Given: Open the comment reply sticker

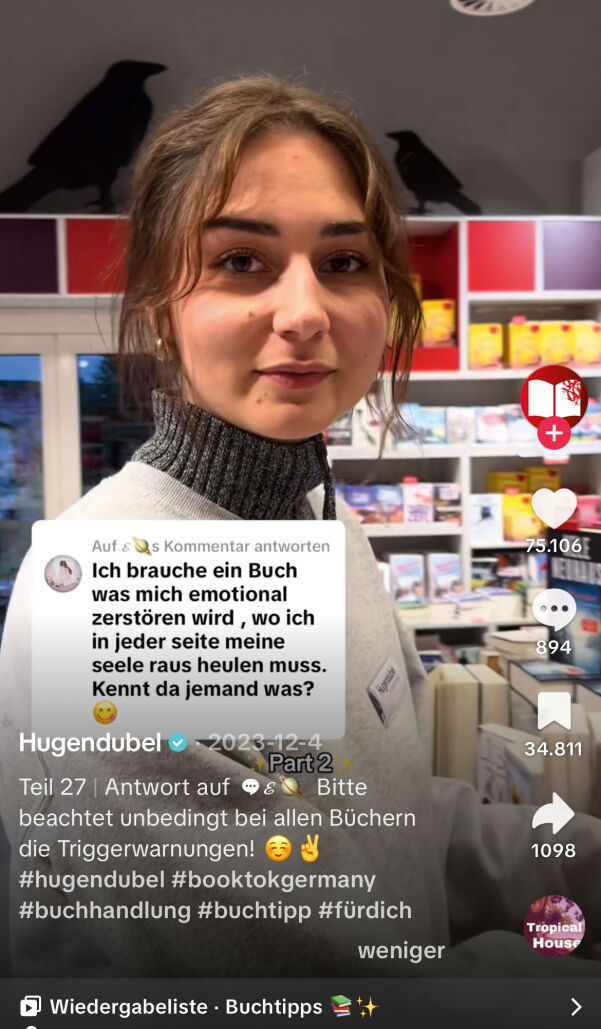Looking at the screenshot, I should click(x=188, y=630).
